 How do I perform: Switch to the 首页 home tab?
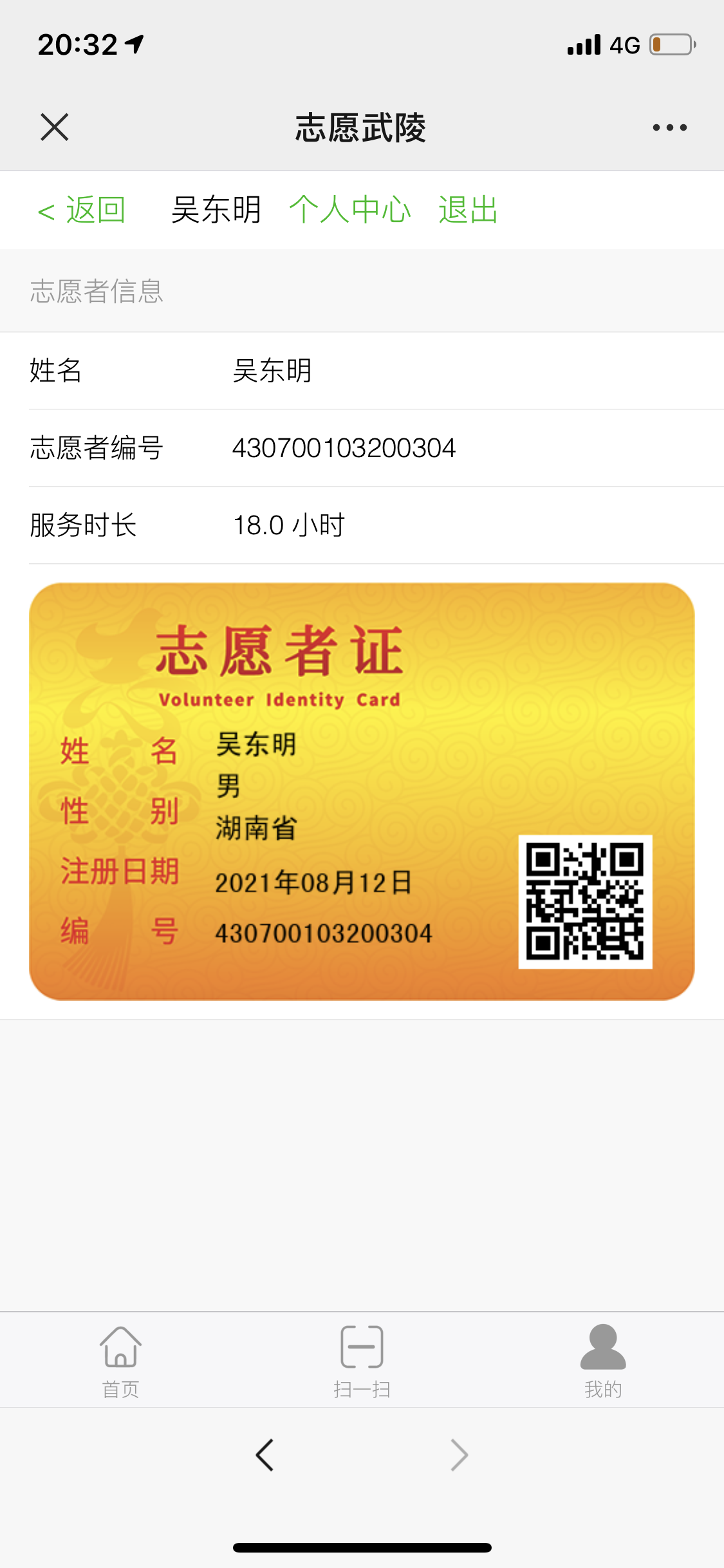120,1361
